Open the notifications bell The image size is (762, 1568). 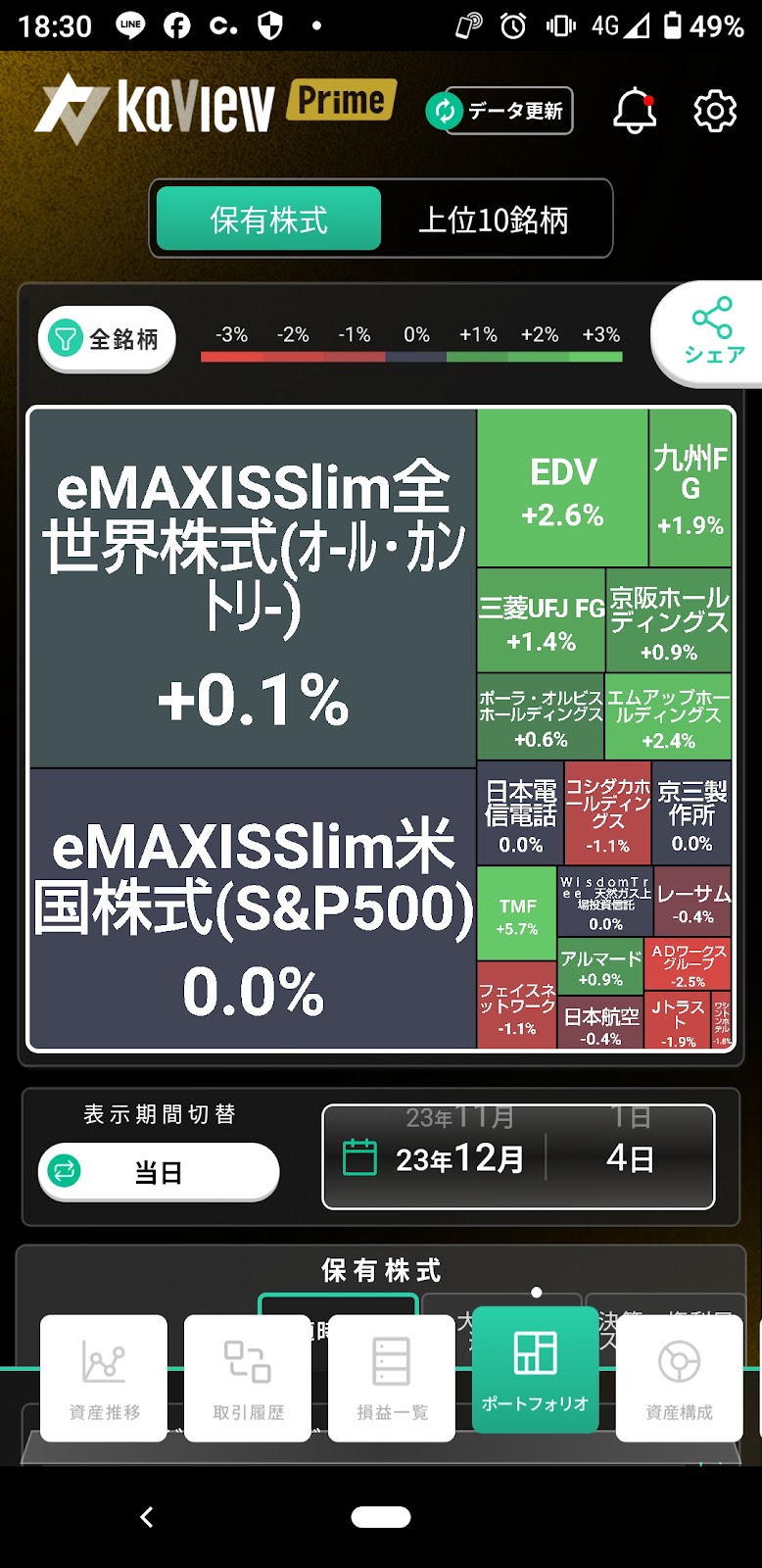point(634,111)
